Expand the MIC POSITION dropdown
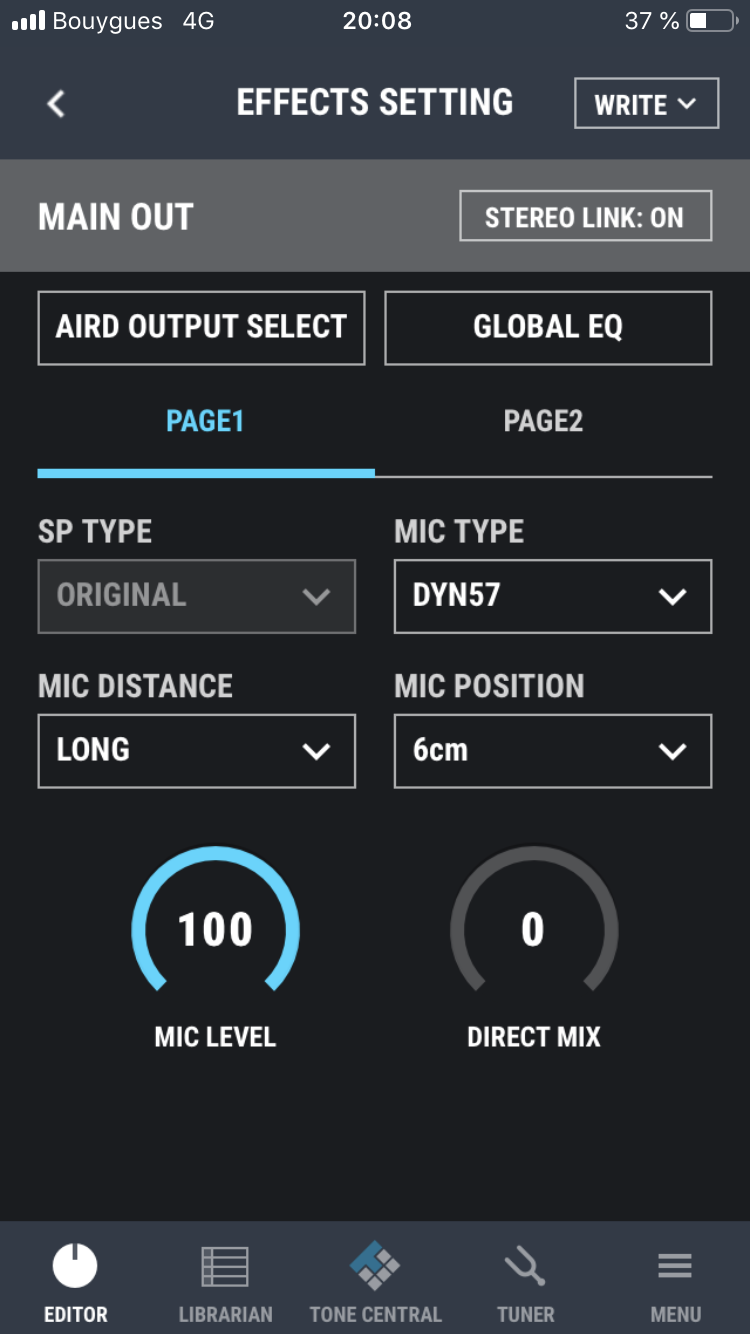750x1334 pixels. [x=552, y=750]
